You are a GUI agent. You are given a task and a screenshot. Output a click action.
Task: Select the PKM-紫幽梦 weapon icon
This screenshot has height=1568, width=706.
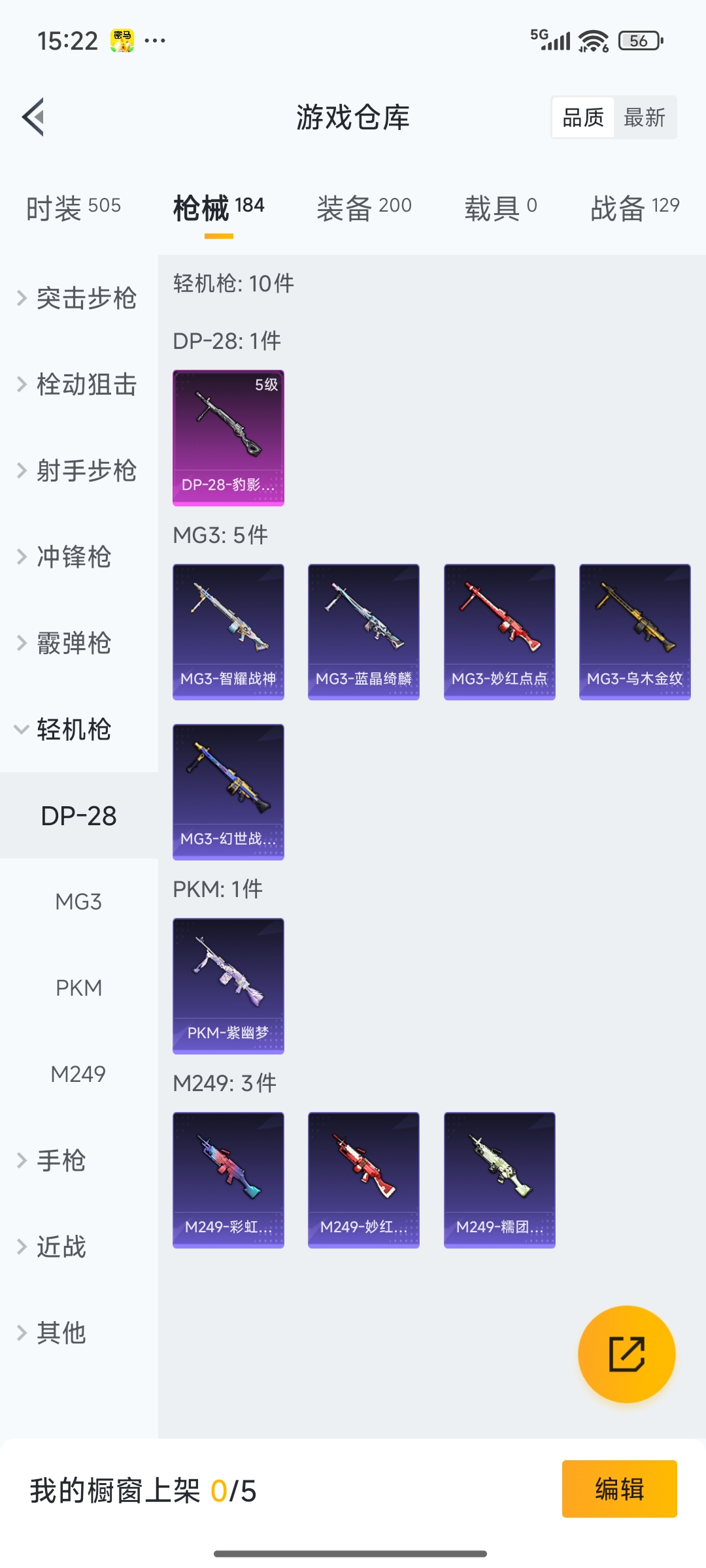click(x=228, y=985)
